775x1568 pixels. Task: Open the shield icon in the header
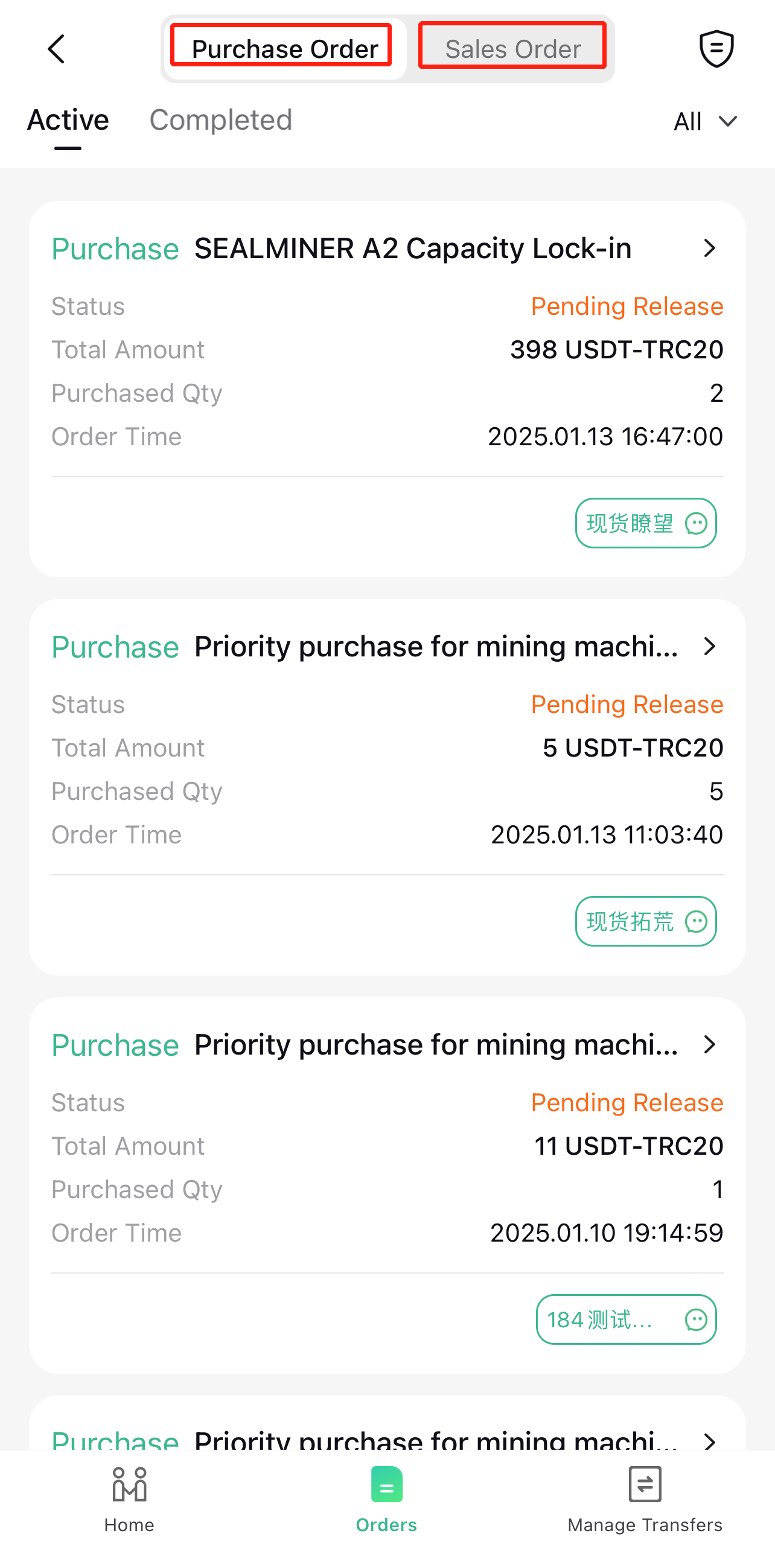(716, 49)
